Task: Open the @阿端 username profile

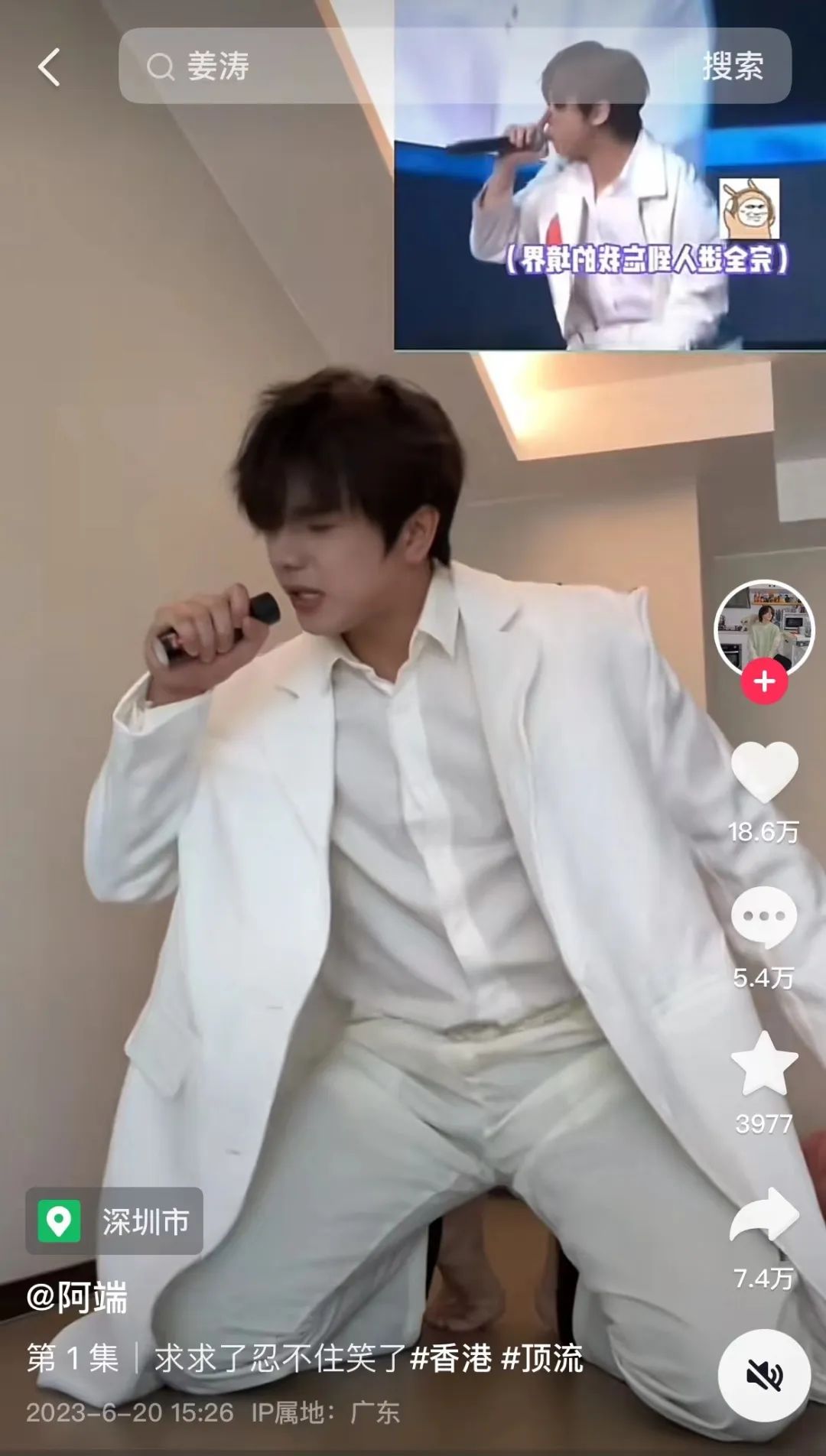Action: tap(76, 1298)
